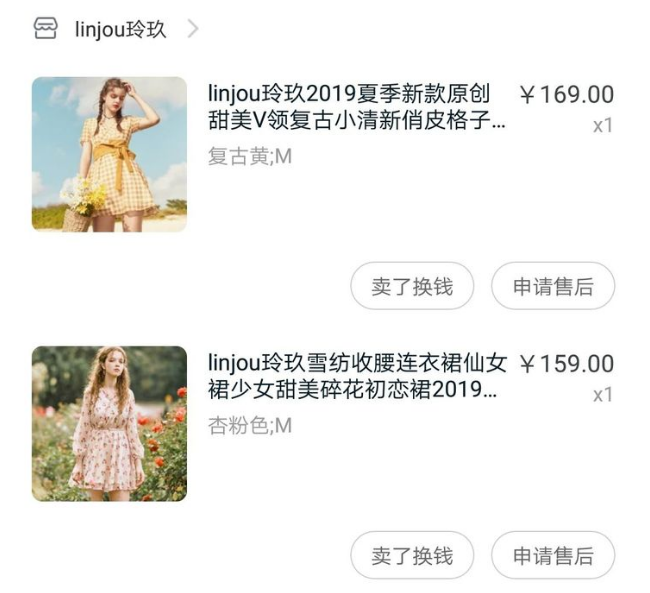Open the yellow plaid dress product image
Image resolution: width=650 pixels, height=593 pixels.
(x=109, y=154)
